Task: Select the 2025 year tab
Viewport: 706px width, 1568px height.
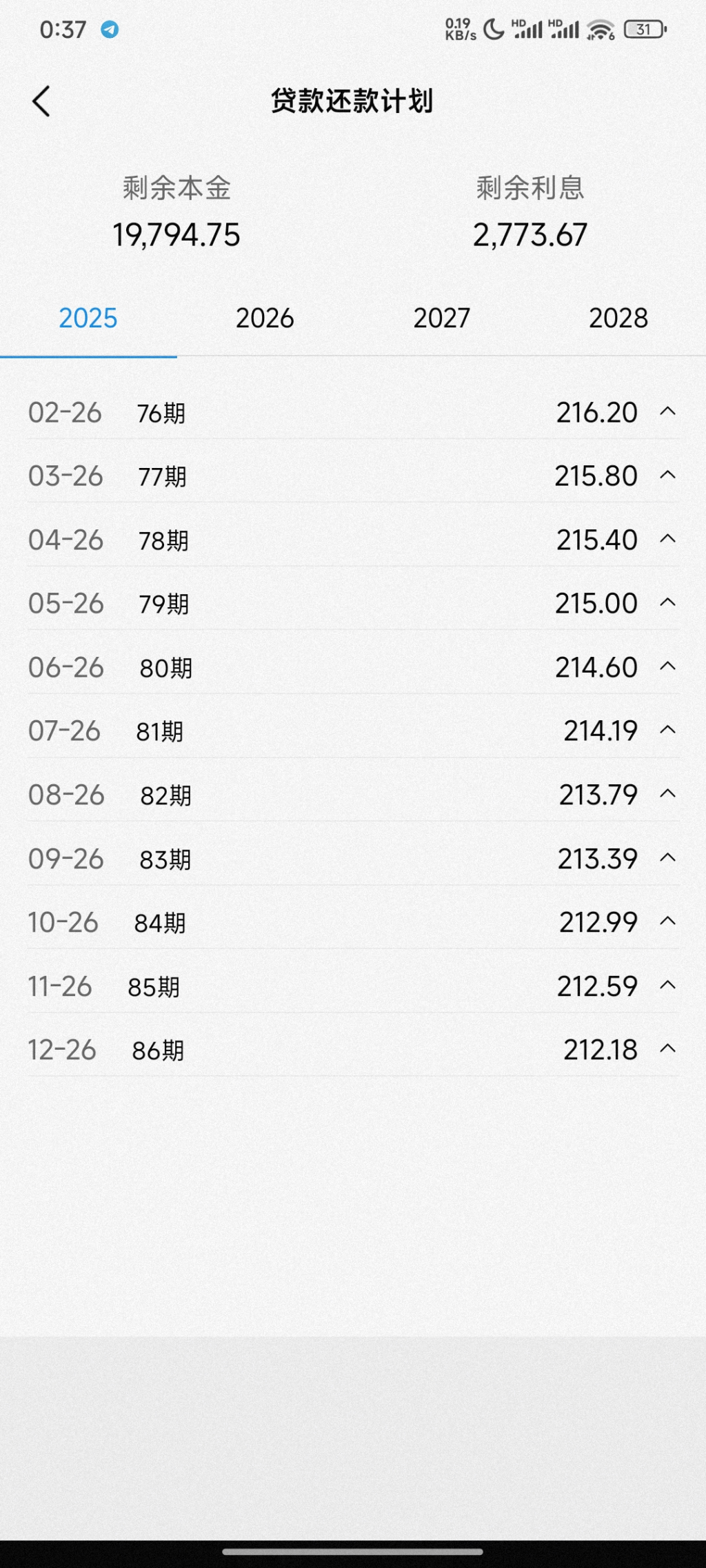Action: (88, 318)
